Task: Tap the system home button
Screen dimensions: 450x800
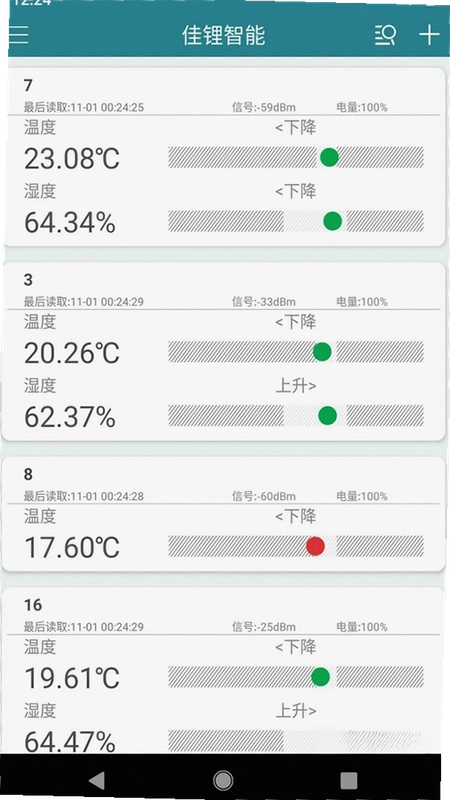Action: tap(223, 780)
